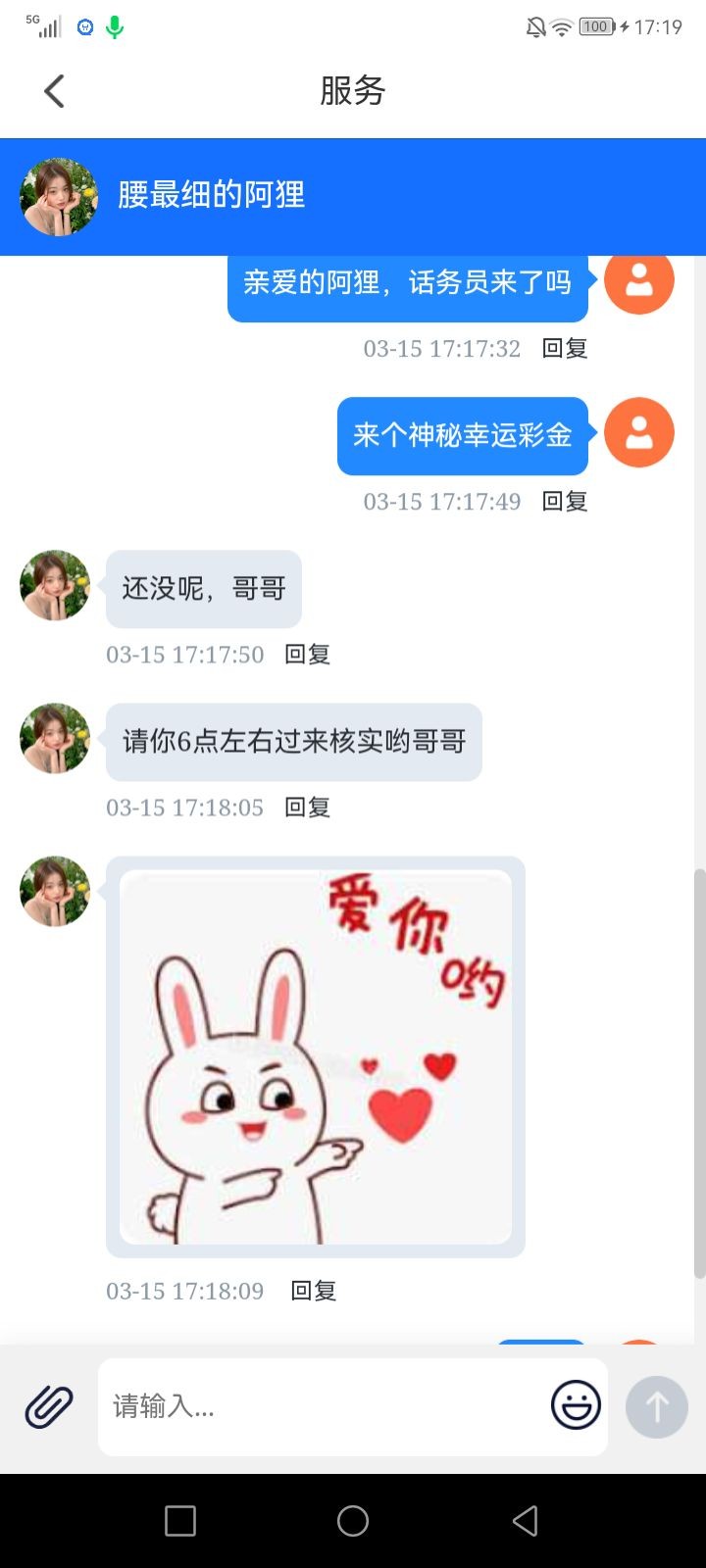Screen dimensions: 706x1568
Task: Reply to the 还没呢，哥哥 message
Action: coord(307,655)
